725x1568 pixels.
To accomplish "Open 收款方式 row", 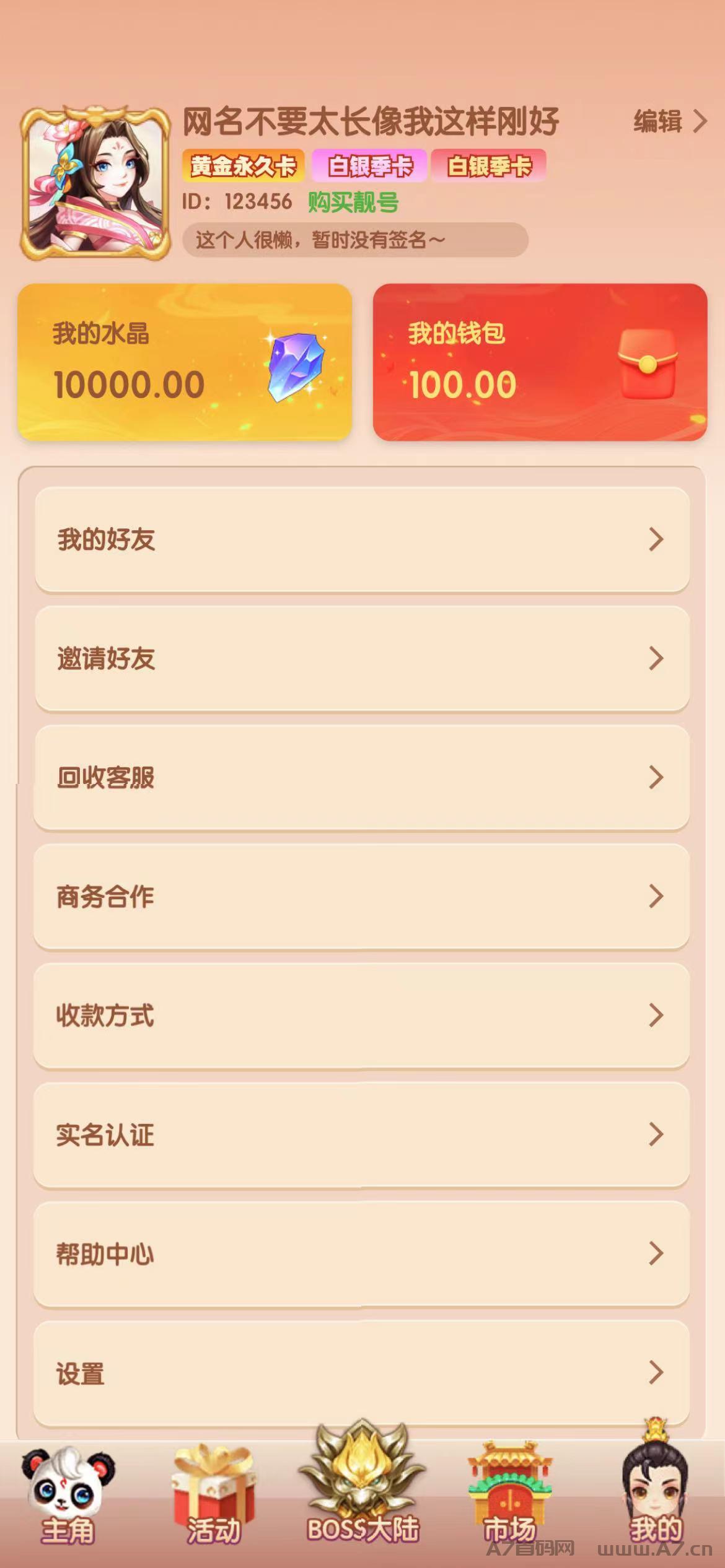I will 362,1016.
